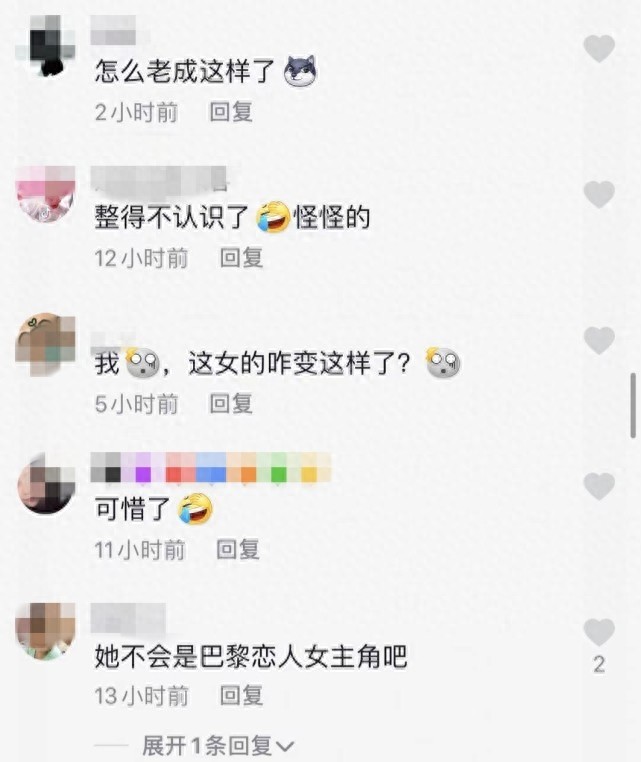
Task: Open avatar of the '可惜了' commenter
Action: tap(46, 485)
